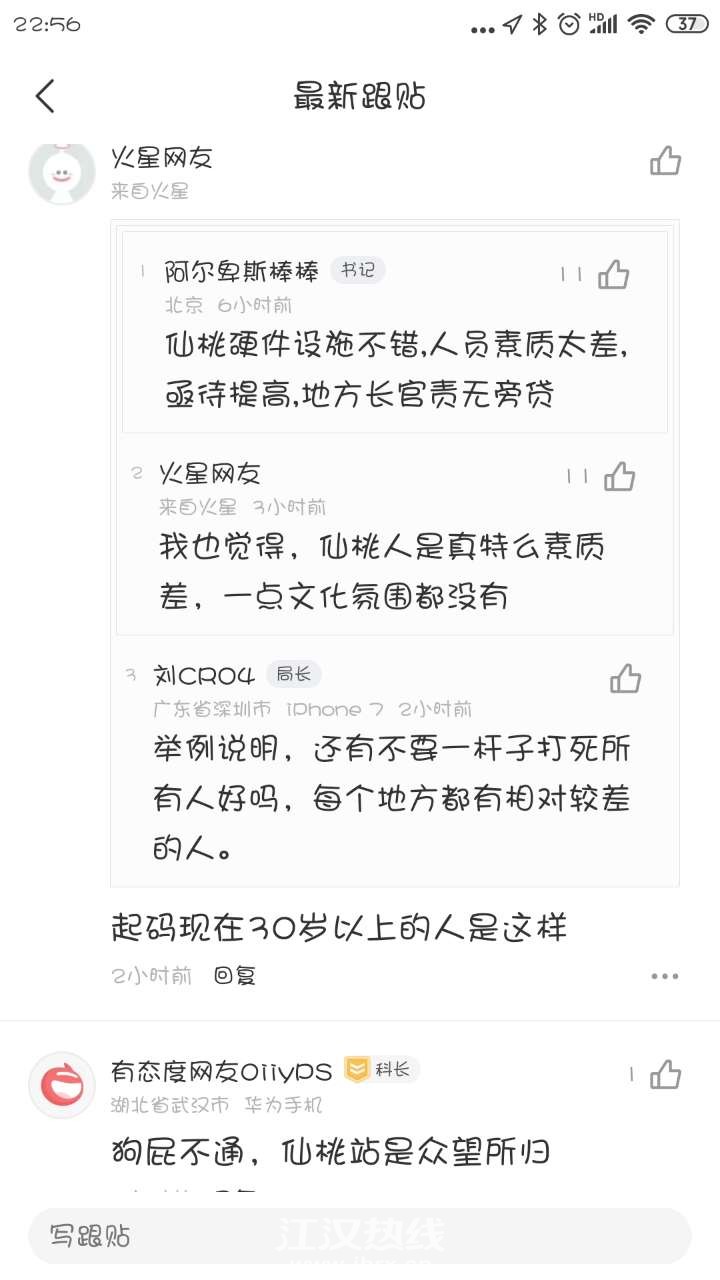Like 有态度网友0iiyPS's comment

click(x=665, y=1075)
